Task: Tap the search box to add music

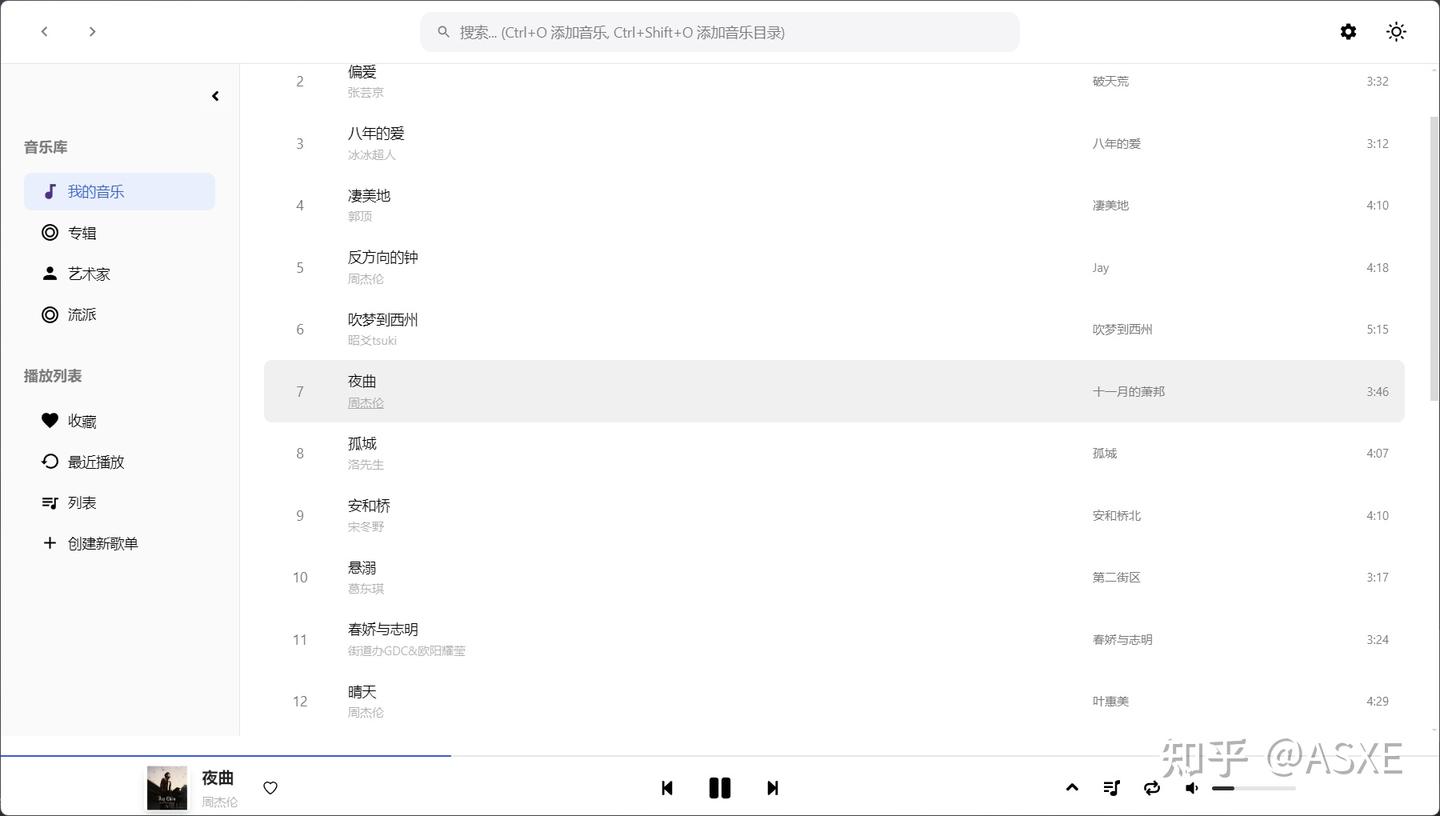Action: click(720, 32)
